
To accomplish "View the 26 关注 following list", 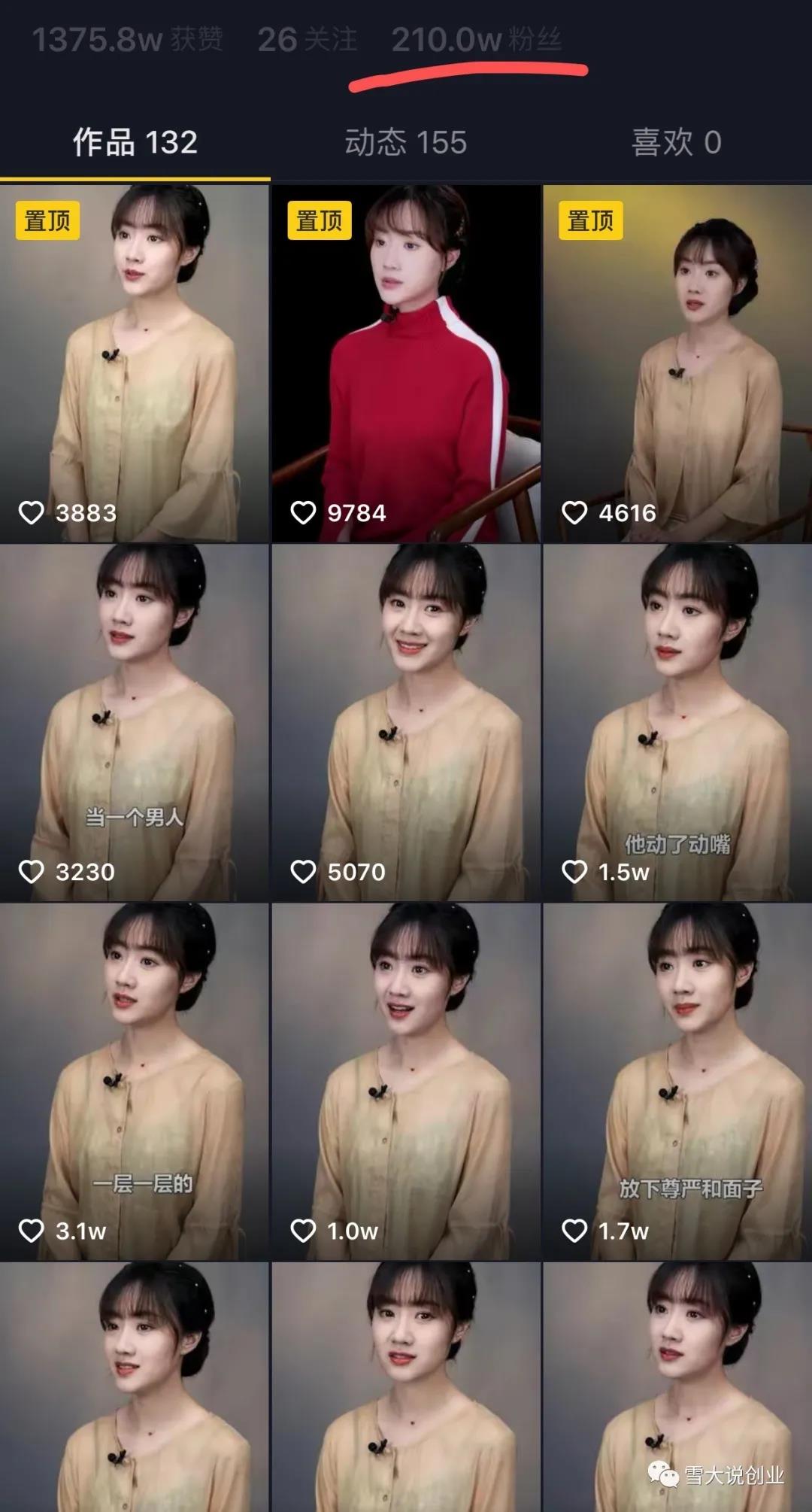I will click(x=307, y=40).
